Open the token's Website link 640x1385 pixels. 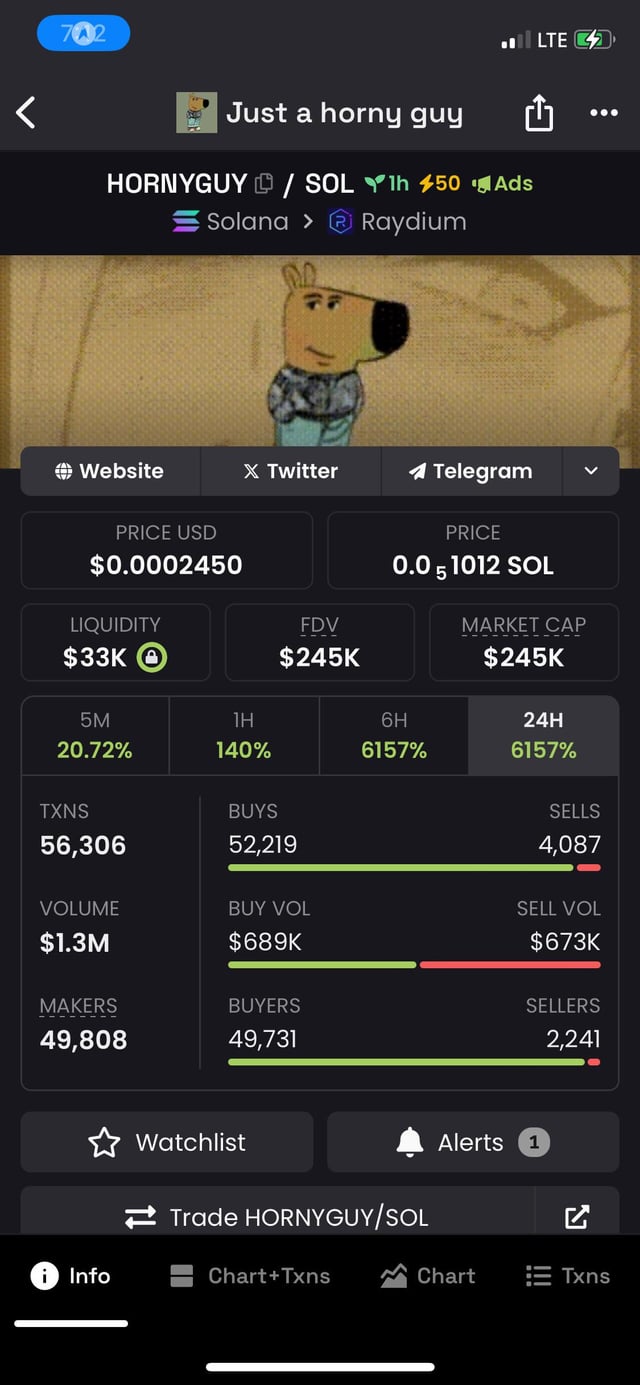pyautogui.click(x=110, y=471)
